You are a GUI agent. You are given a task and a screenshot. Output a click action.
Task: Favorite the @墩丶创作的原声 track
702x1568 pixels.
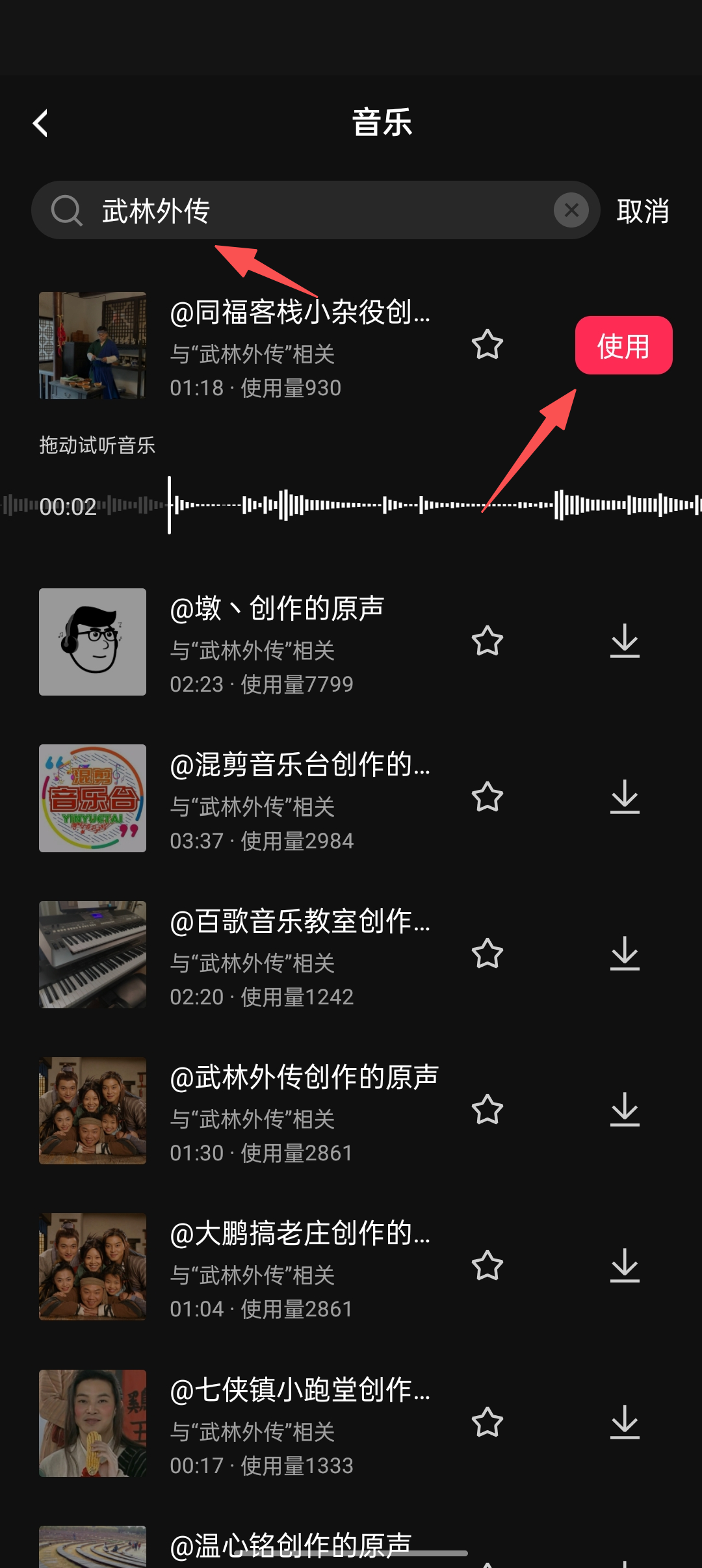point(487,641)
